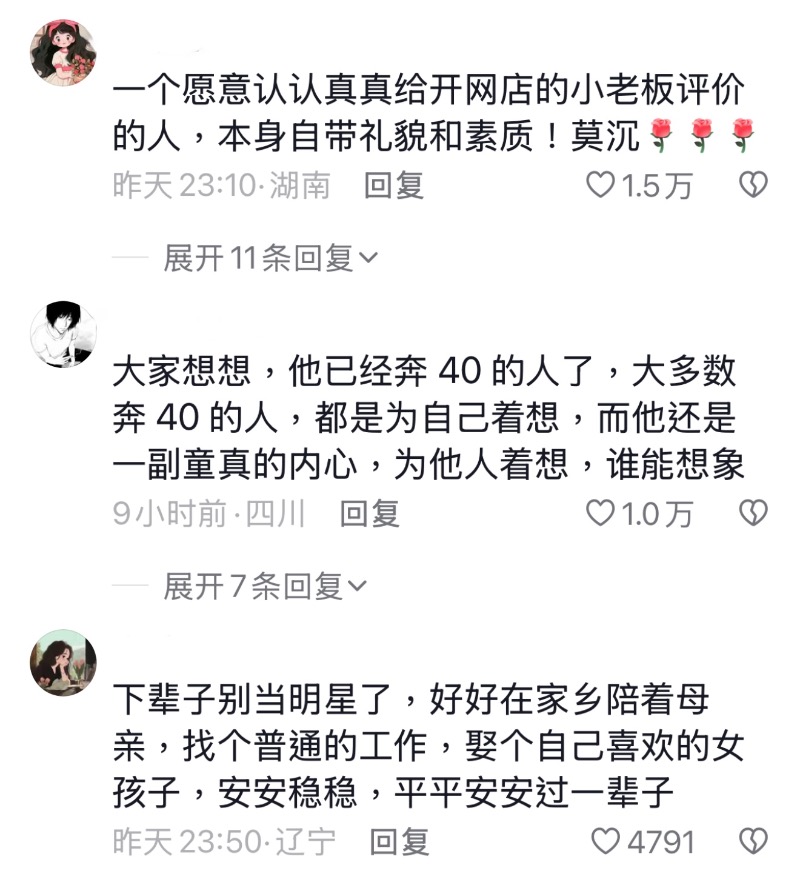800x885 pixels.
Task: Open the avatar of the 湖南 commenter
Action: (x=64, y=52)
